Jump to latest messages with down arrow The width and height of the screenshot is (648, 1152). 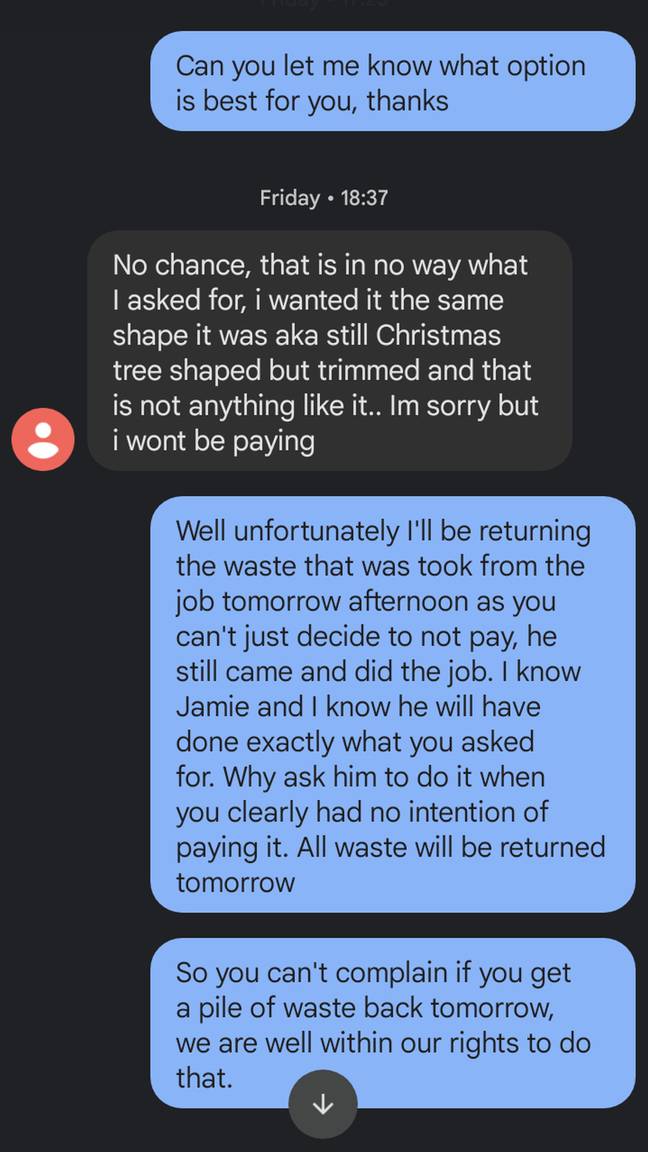point(323,1104)
